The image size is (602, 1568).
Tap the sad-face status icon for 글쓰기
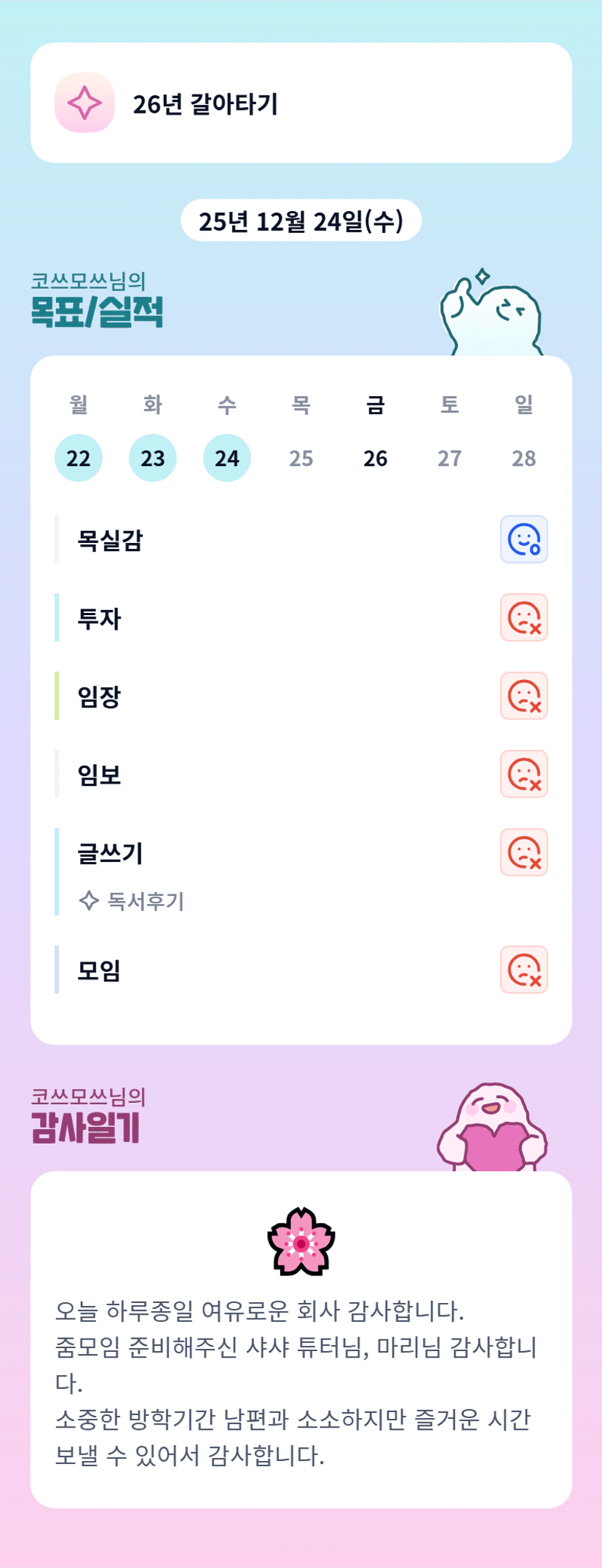point(524,852)
